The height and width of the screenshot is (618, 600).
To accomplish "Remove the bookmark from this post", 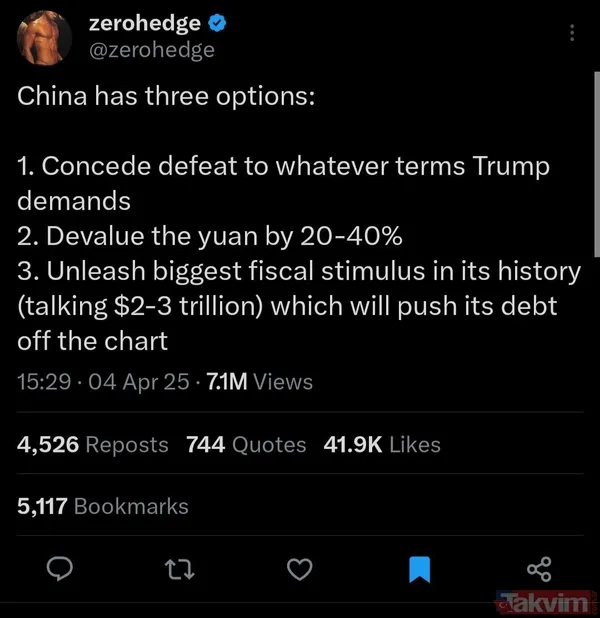I will (419, 568).
